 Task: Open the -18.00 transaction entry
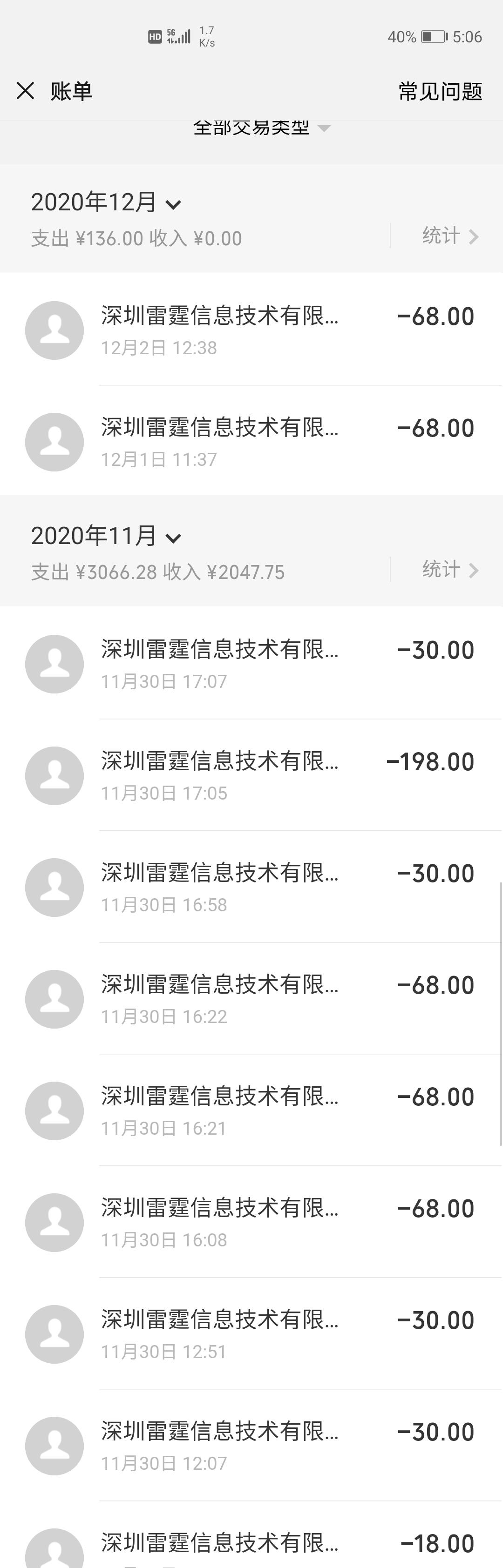tap(251, 1546)
